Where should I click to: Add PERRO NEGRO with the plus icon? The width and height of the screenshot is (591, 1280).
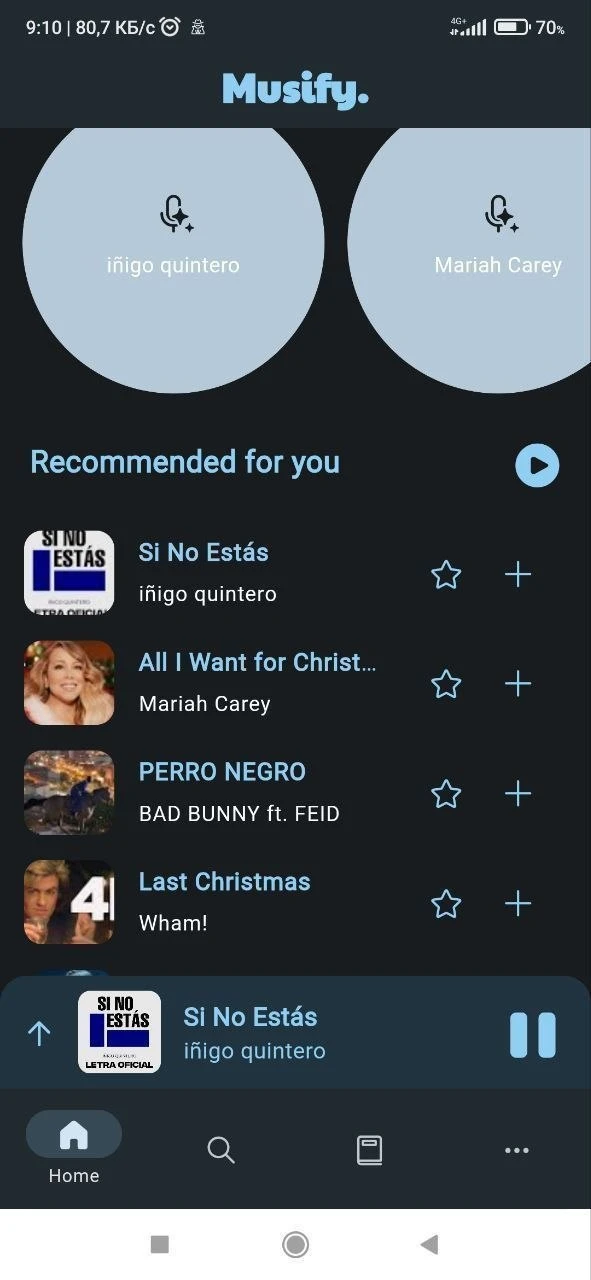[x=518, y=794]
